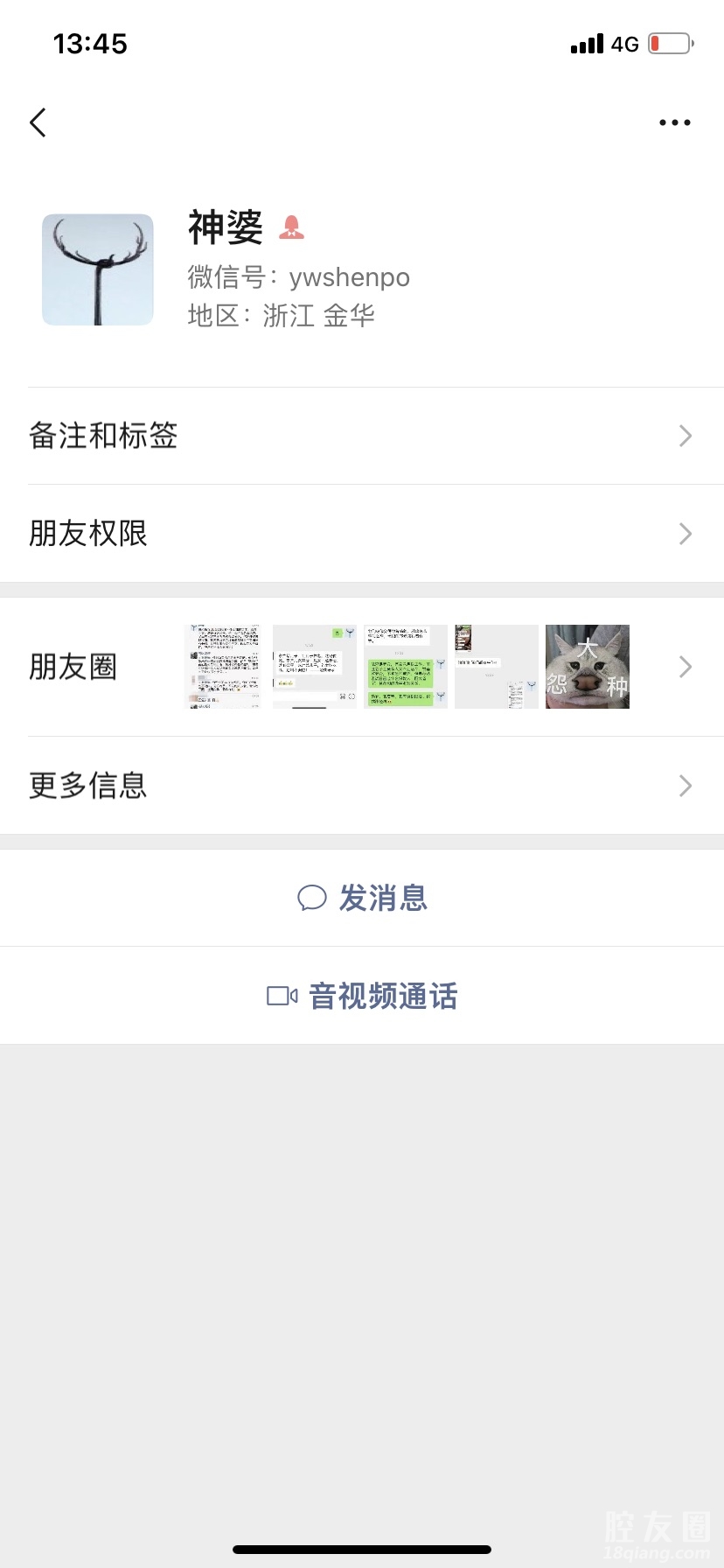
Task: Open the three-dot more options menu
Action: point(674,122)
